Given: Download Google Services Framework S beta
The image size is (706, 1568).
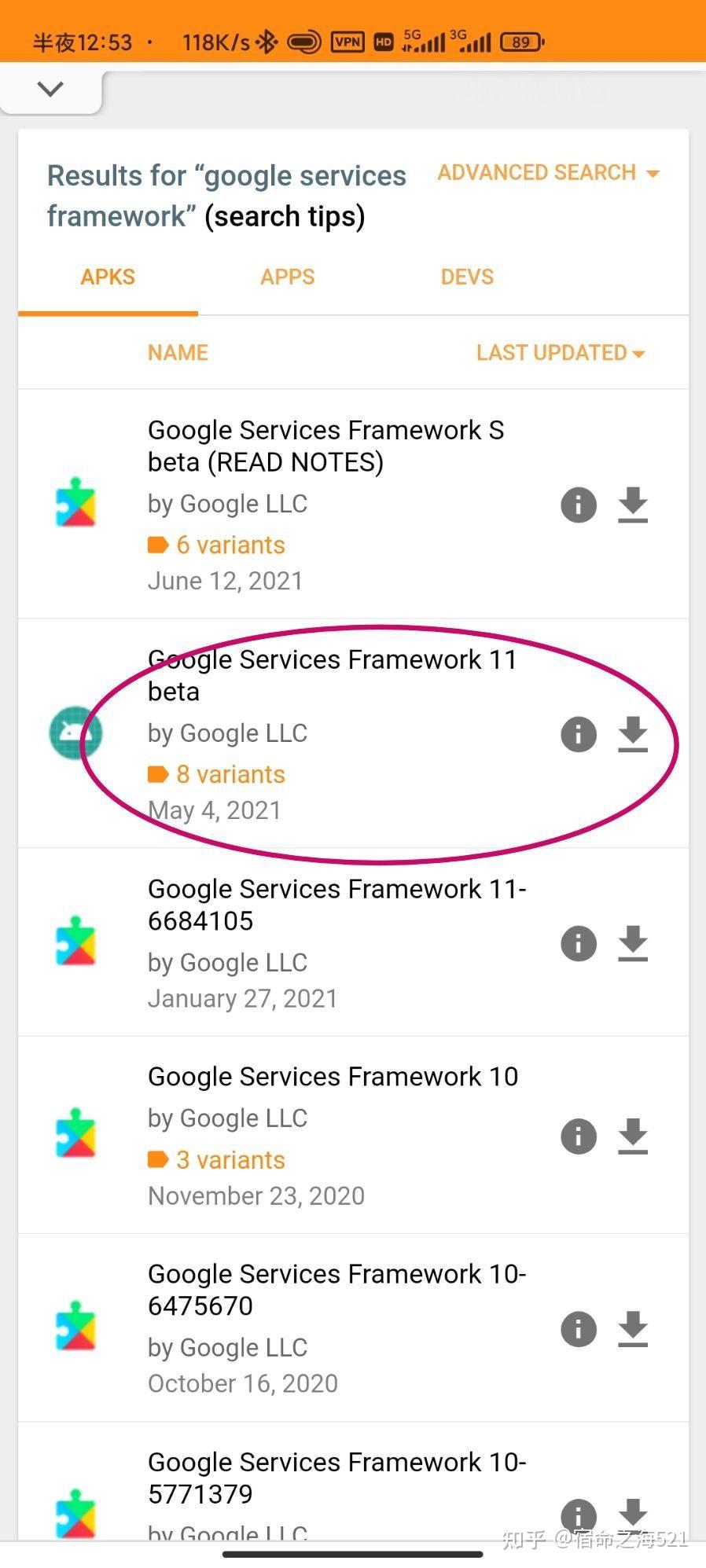Looking at the screenshot, I should [x=633, y=505].
